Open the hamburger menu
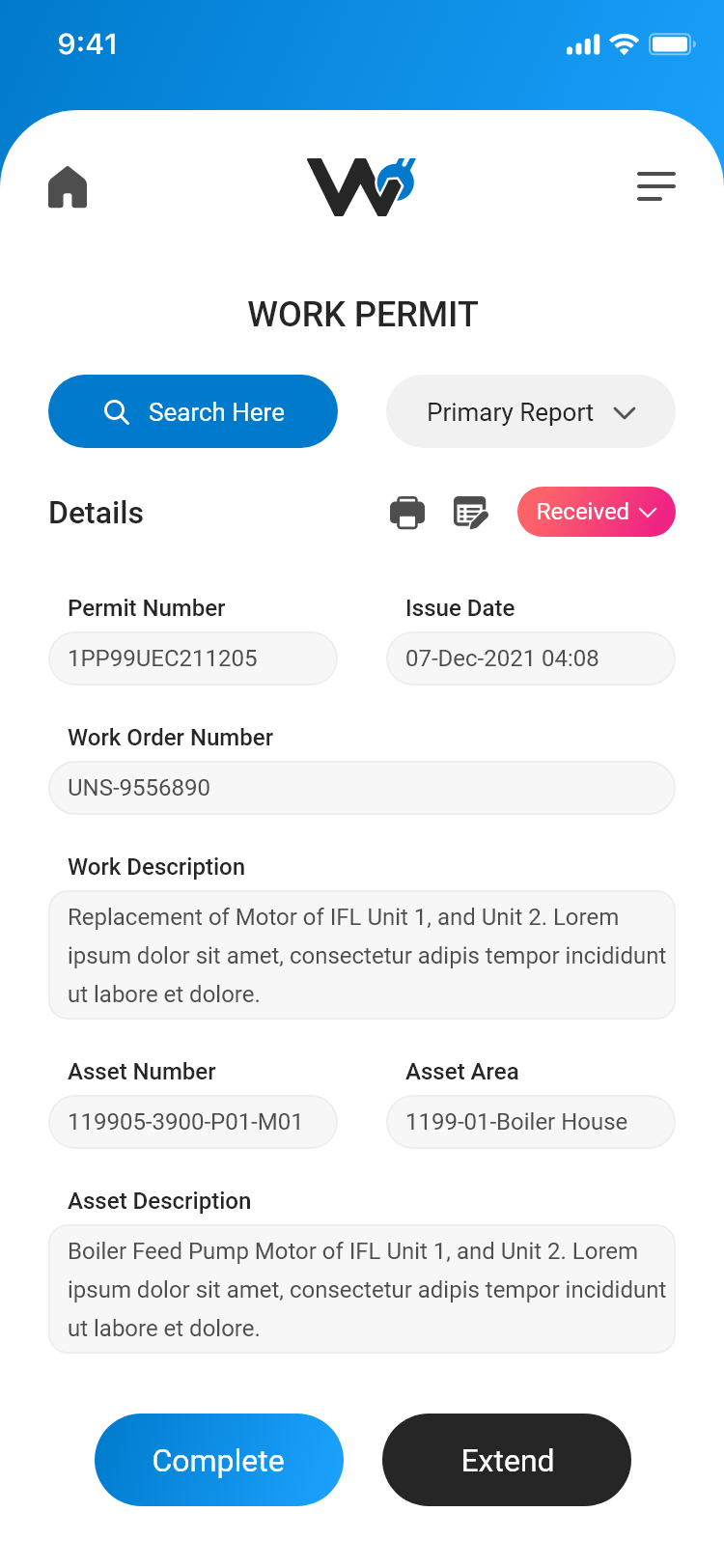The image size is (724, 1568). 656,186
